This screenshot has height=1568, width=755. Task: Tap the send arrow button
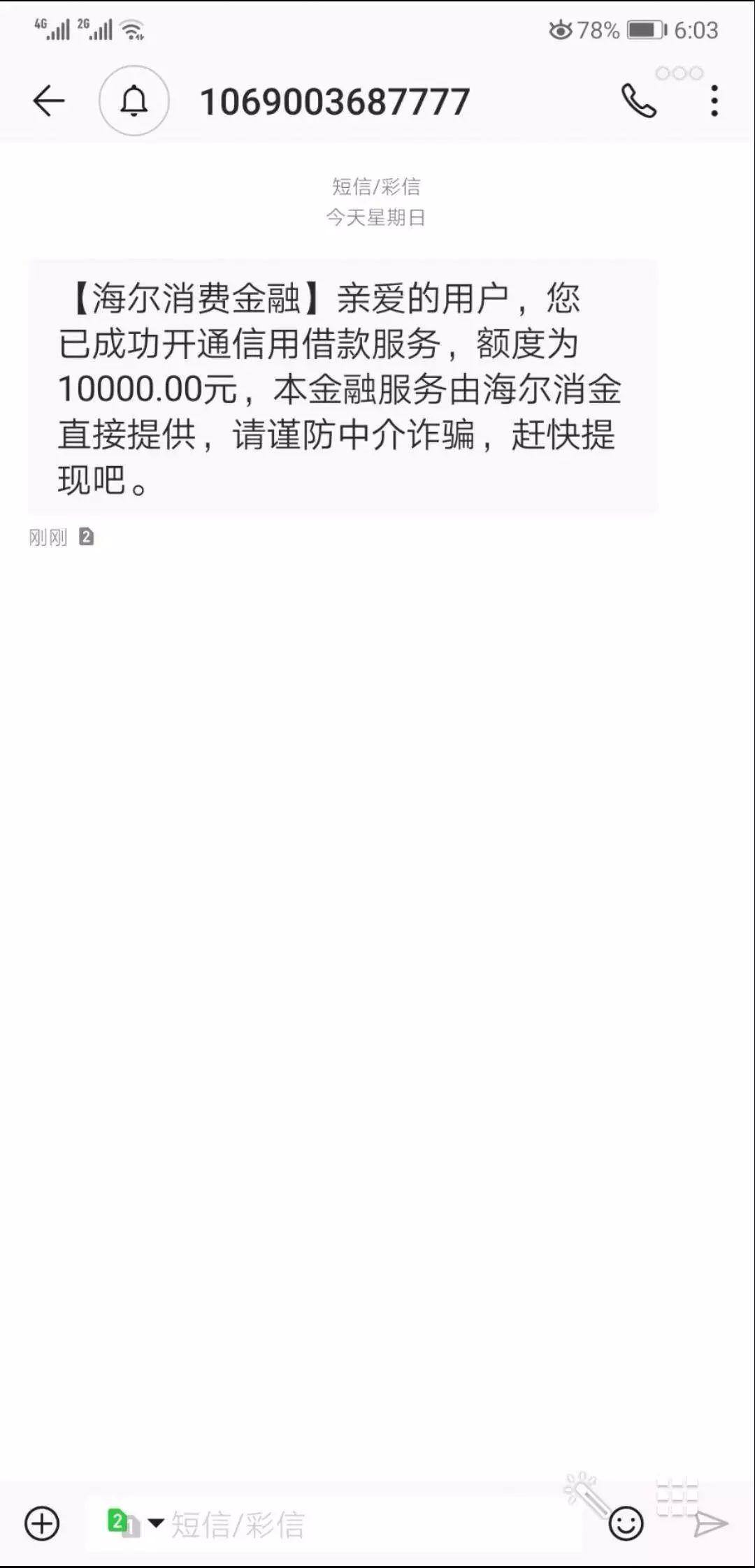point(711,1524)
